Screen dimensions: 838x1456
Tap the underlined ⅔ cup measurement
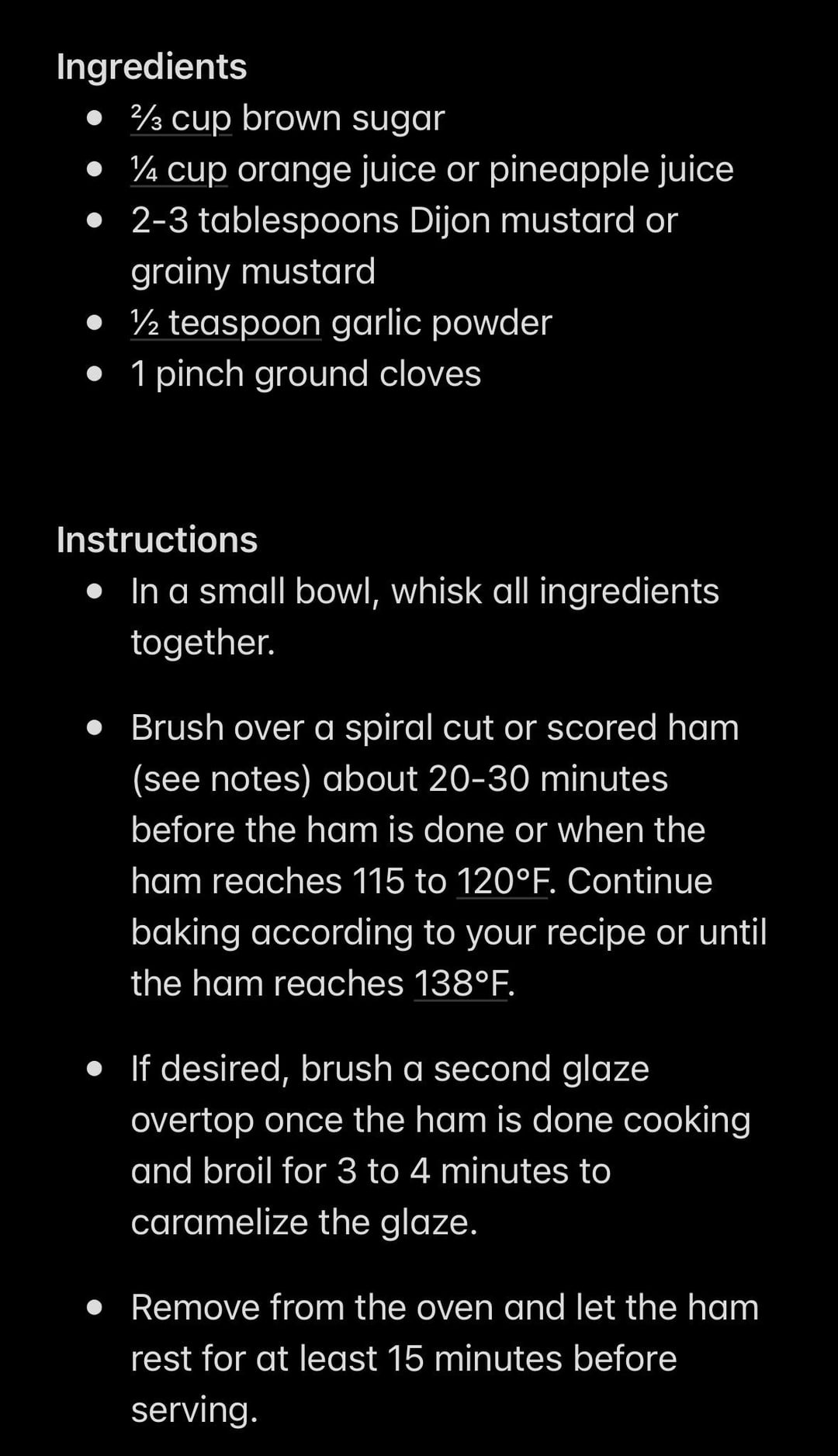point(181,119)
